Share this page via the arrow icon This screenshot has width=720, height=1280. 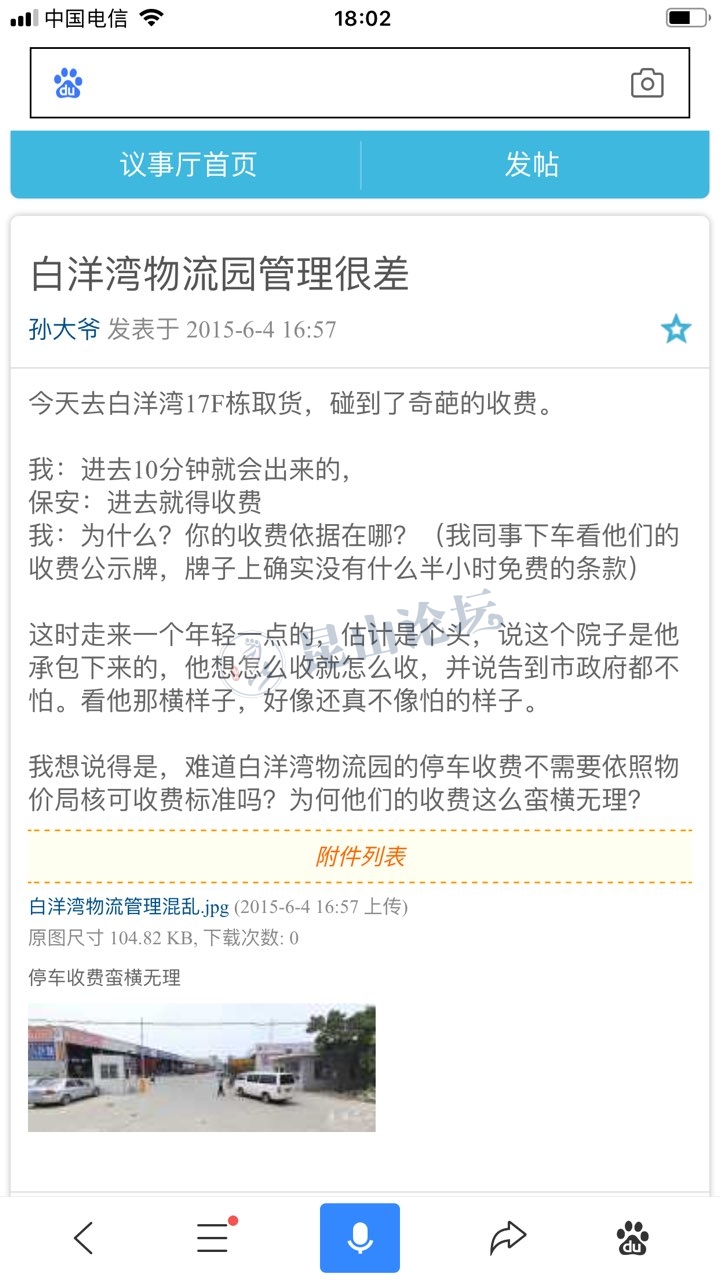coord(508,1239)
